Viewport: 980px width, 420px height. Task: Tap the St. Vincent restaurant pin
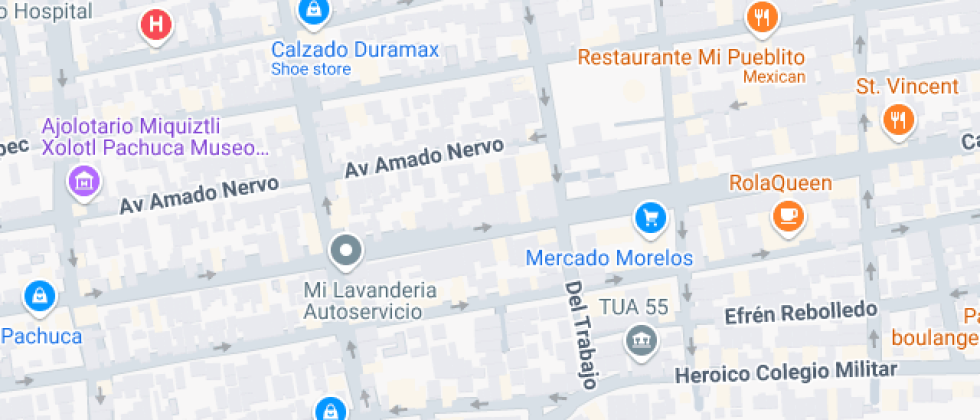pyautogui.click(x=899, y=119)
